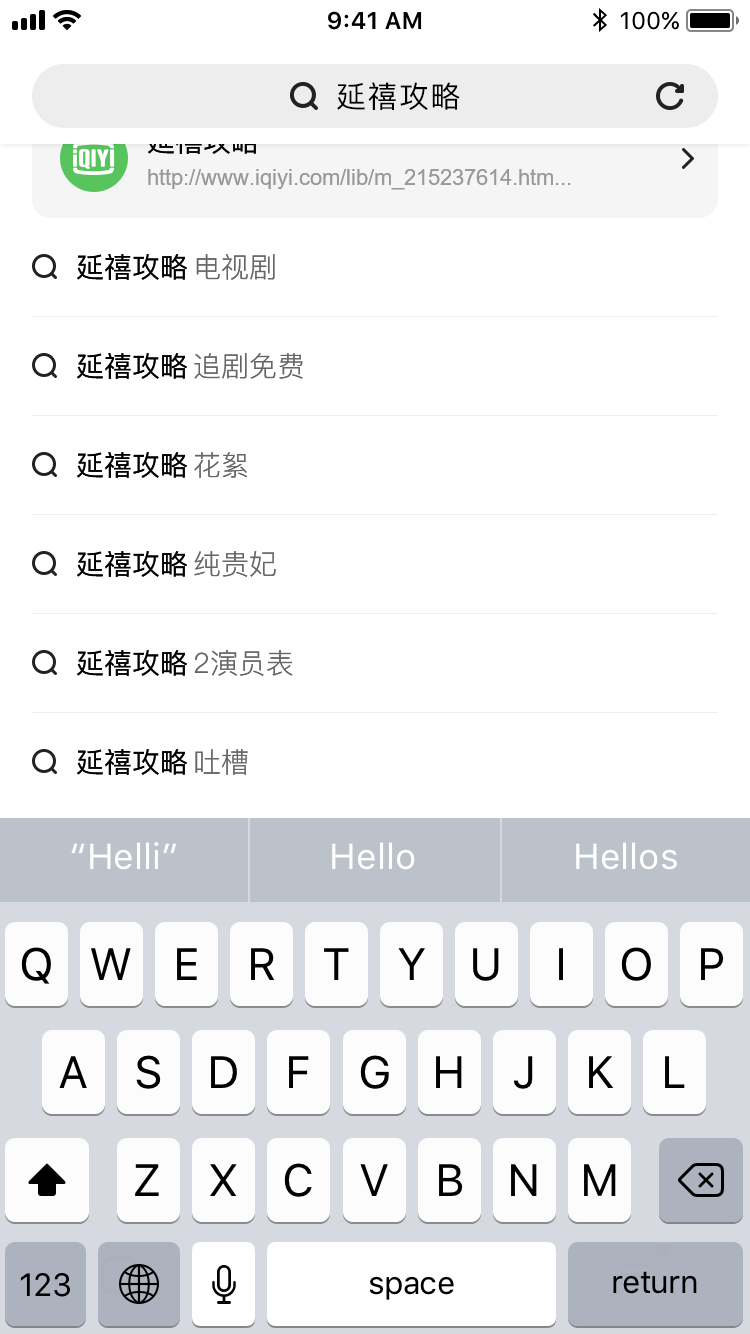Open suggestion 延禧攻略 2演员表

(375, 663)
